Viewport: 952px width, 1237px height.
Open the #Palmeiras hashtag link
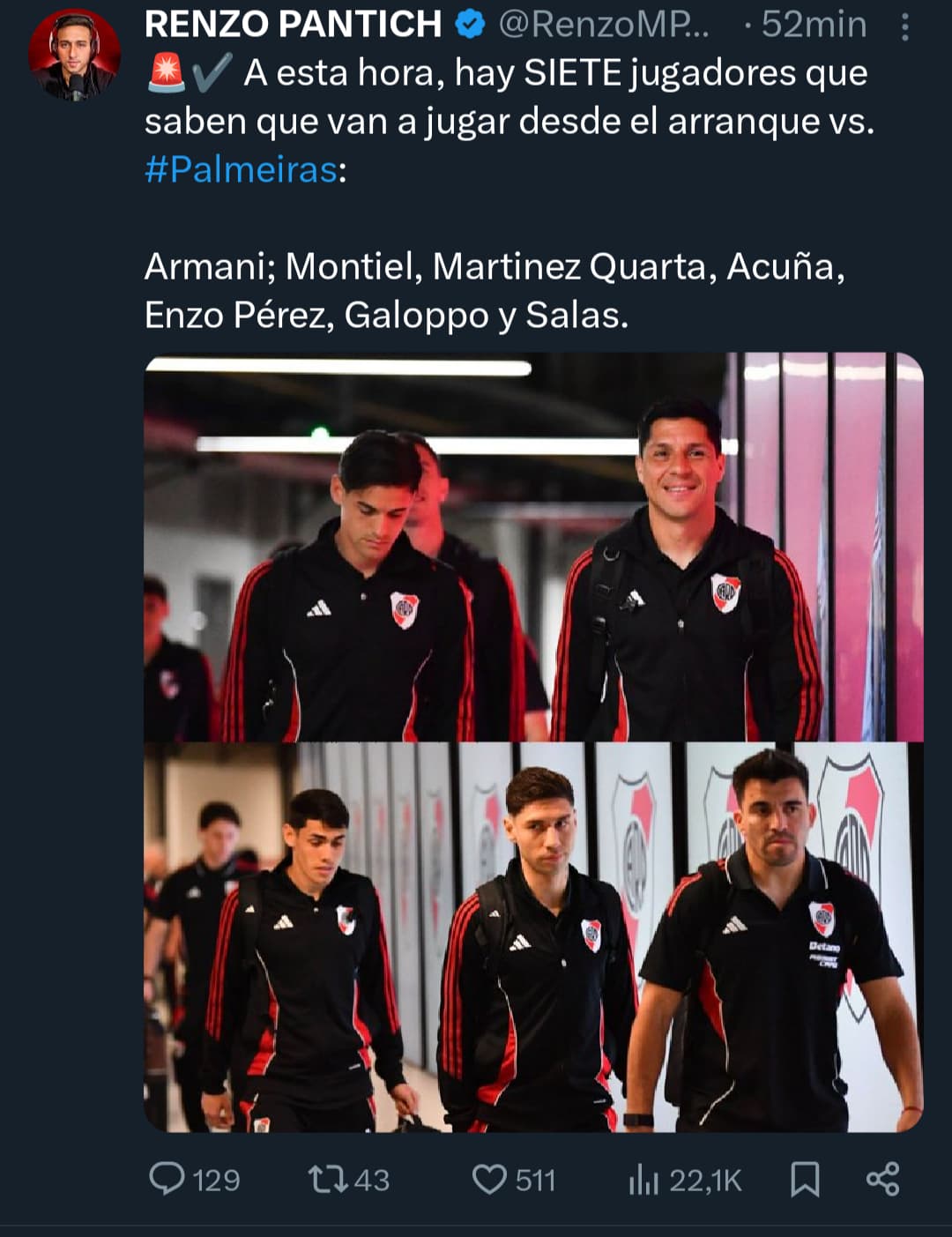coord(240,169)
